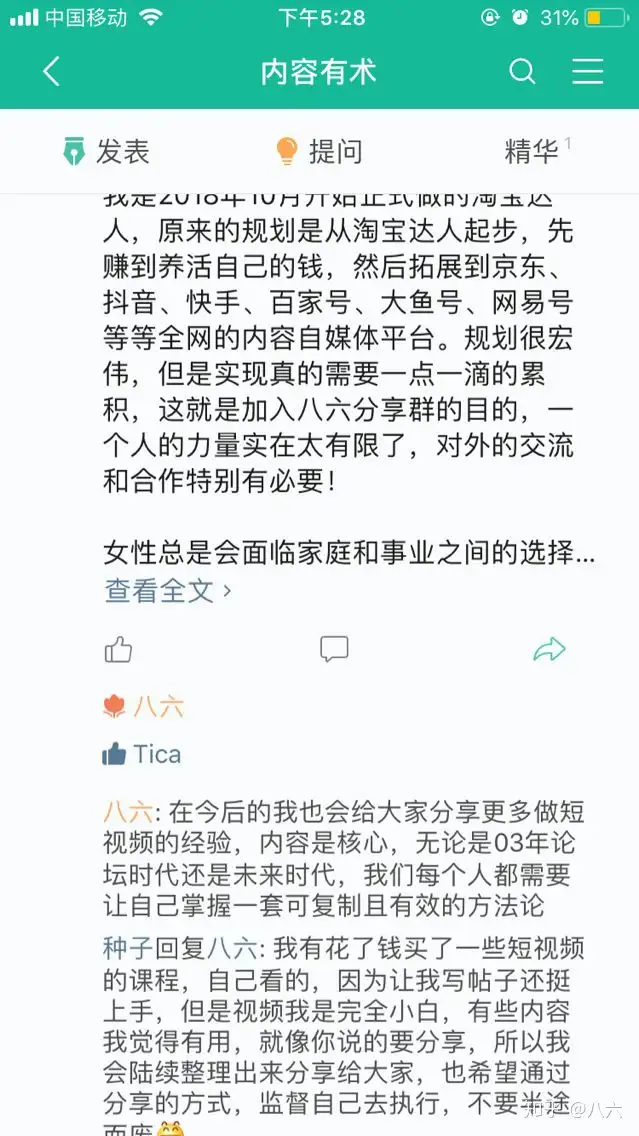The width and height of the screenshot is (639, 1136).
Task: Tap 发表 to publish a post
Action: (106, 152)
